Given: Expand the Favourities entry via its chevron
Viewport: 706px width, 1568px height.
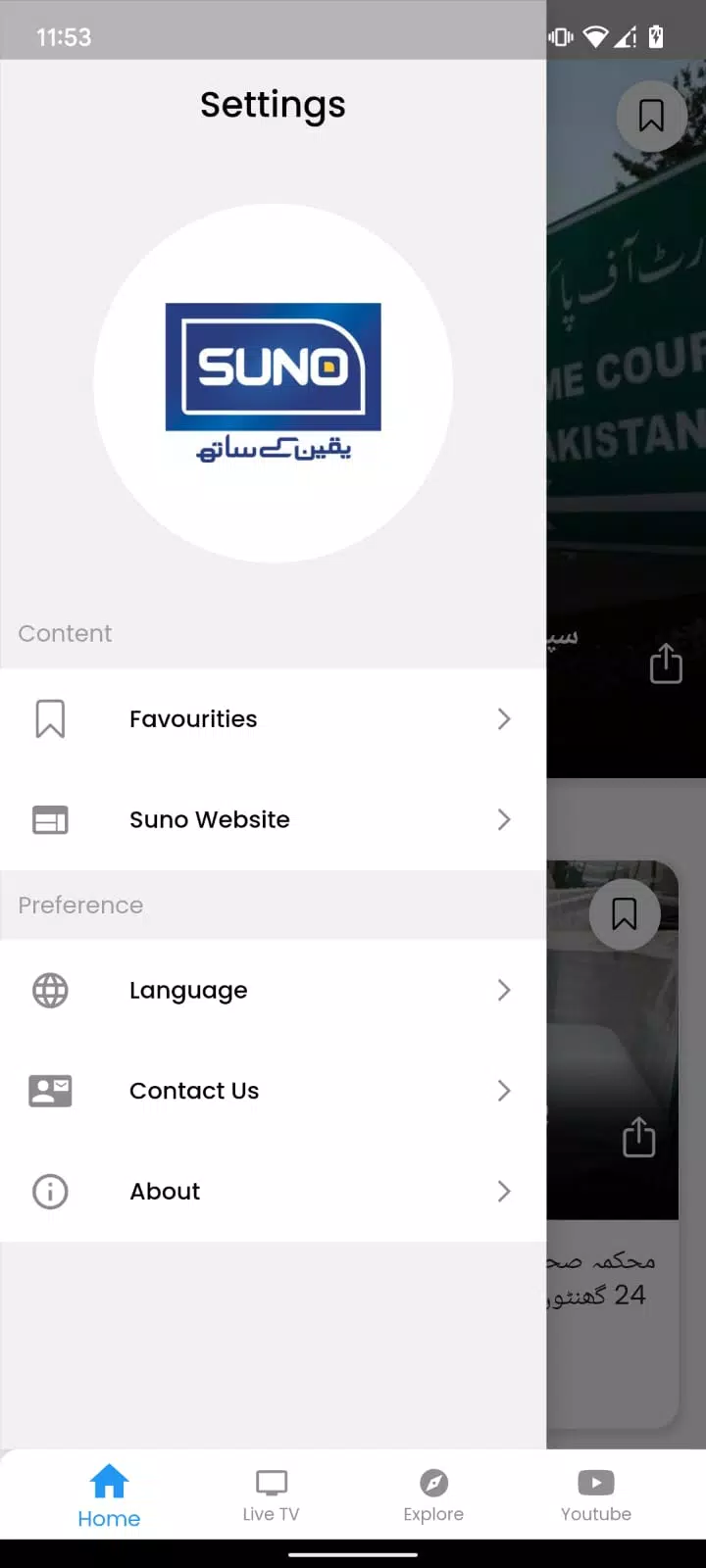Looking at the screenshot, I should pos(503,718).
